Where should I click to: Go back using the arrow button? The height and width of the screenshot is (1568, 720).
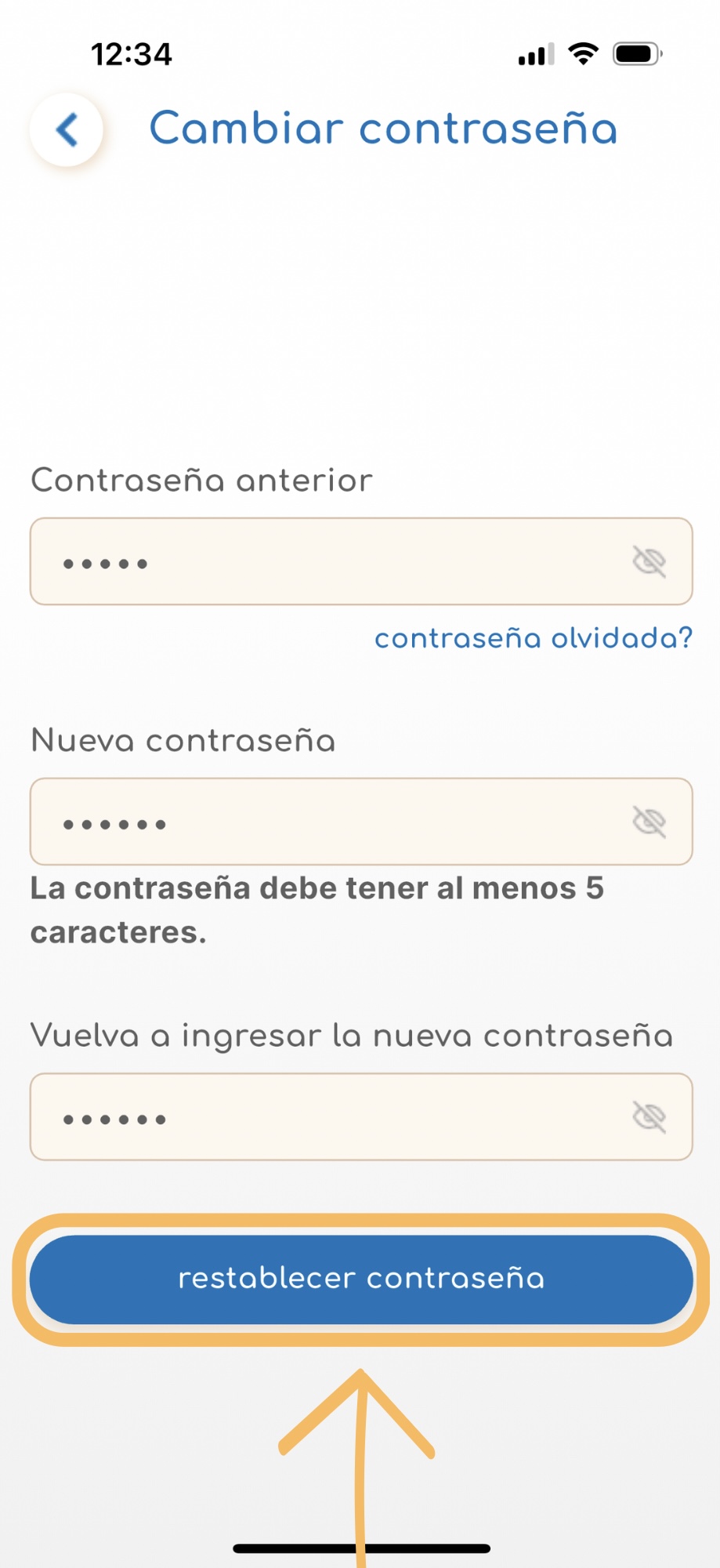tap(67, 129)
